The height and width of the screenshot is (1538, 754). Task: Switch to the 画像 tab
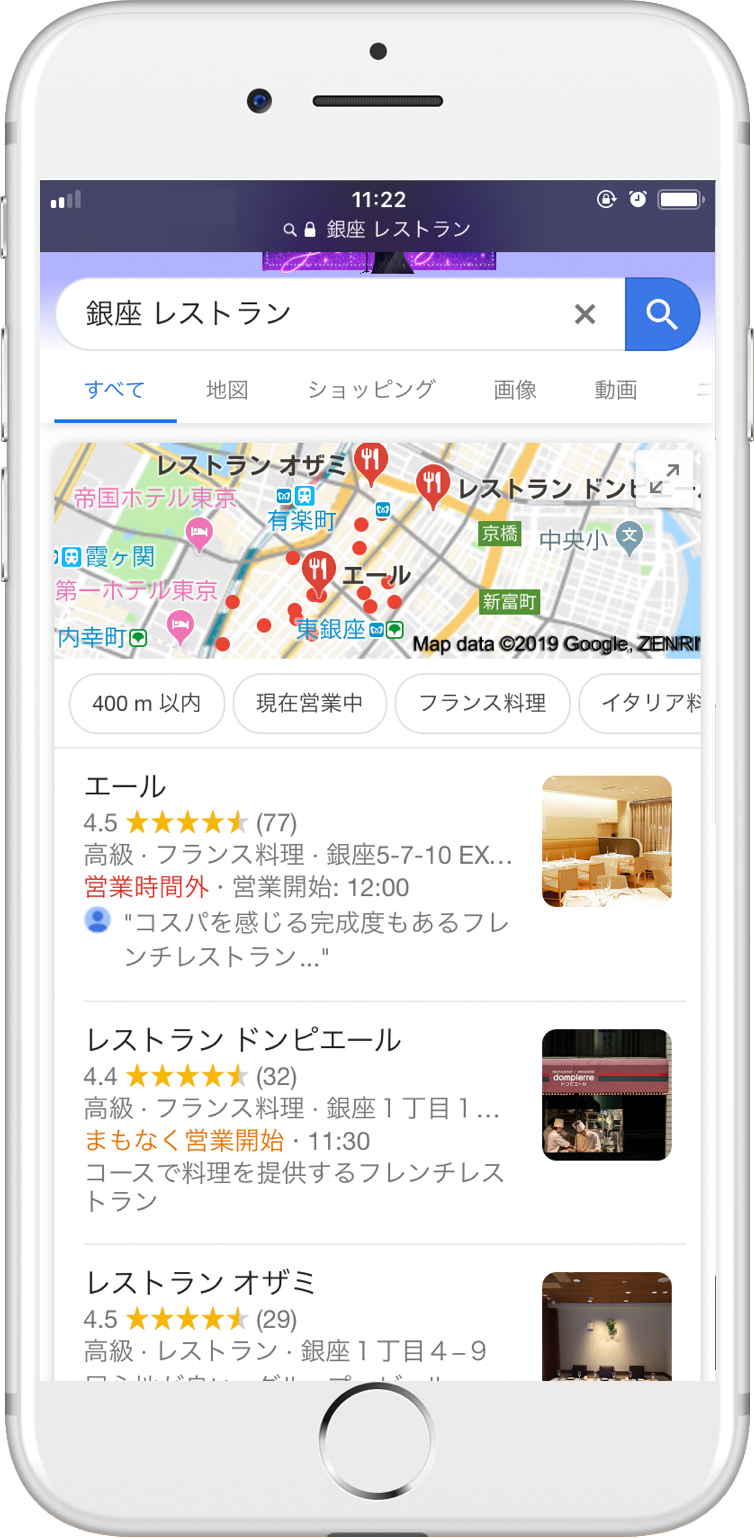coord(515,390)
